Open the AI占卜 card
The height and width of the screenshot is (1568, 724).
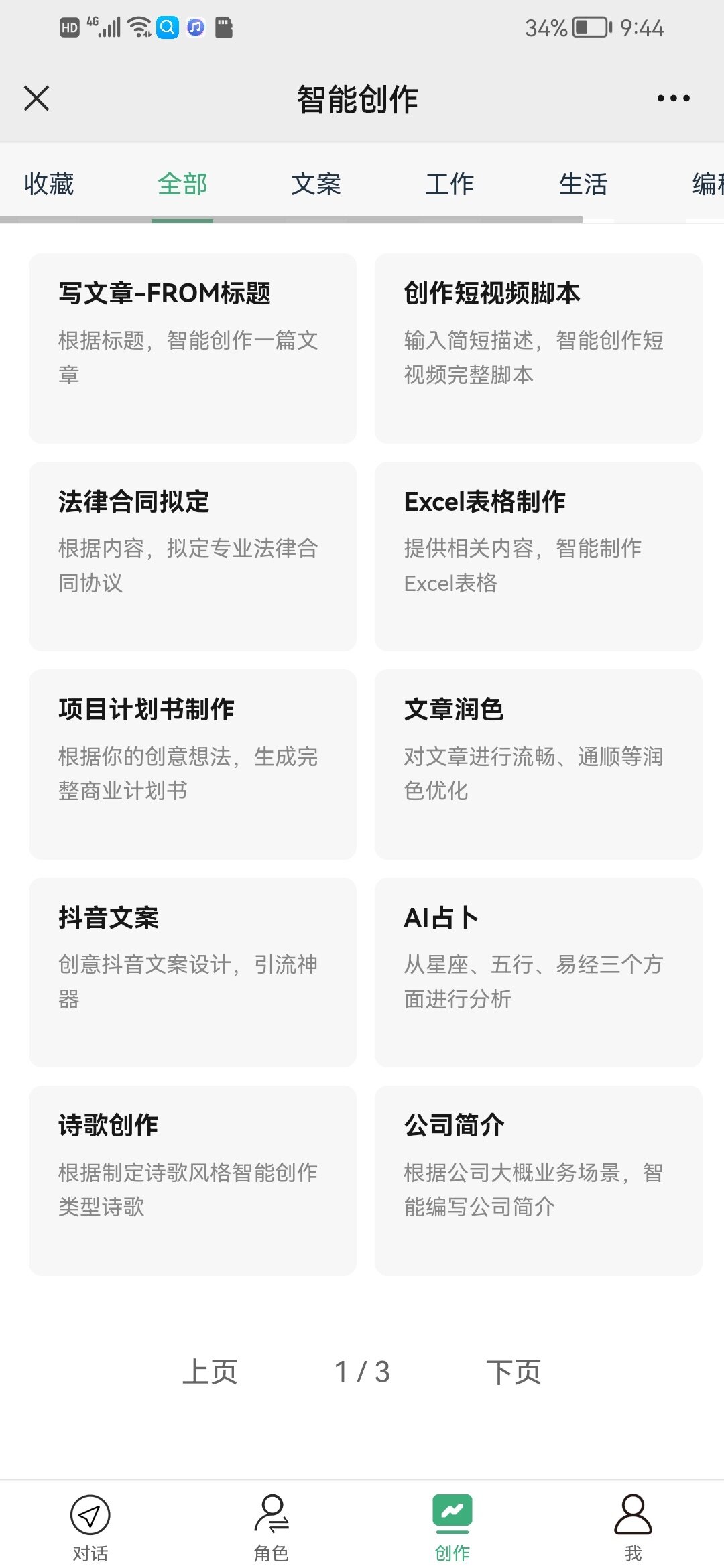(x=538, y=972)
